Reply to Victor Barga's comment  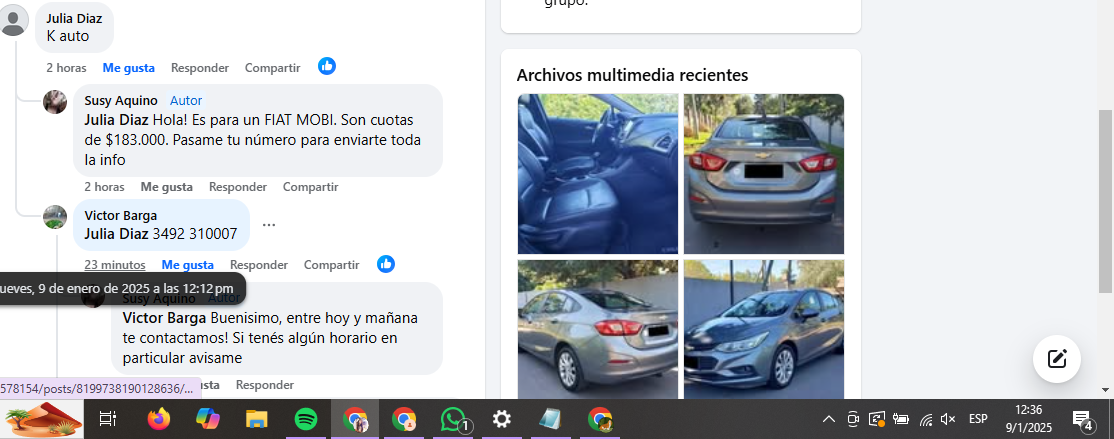point(258,265)
